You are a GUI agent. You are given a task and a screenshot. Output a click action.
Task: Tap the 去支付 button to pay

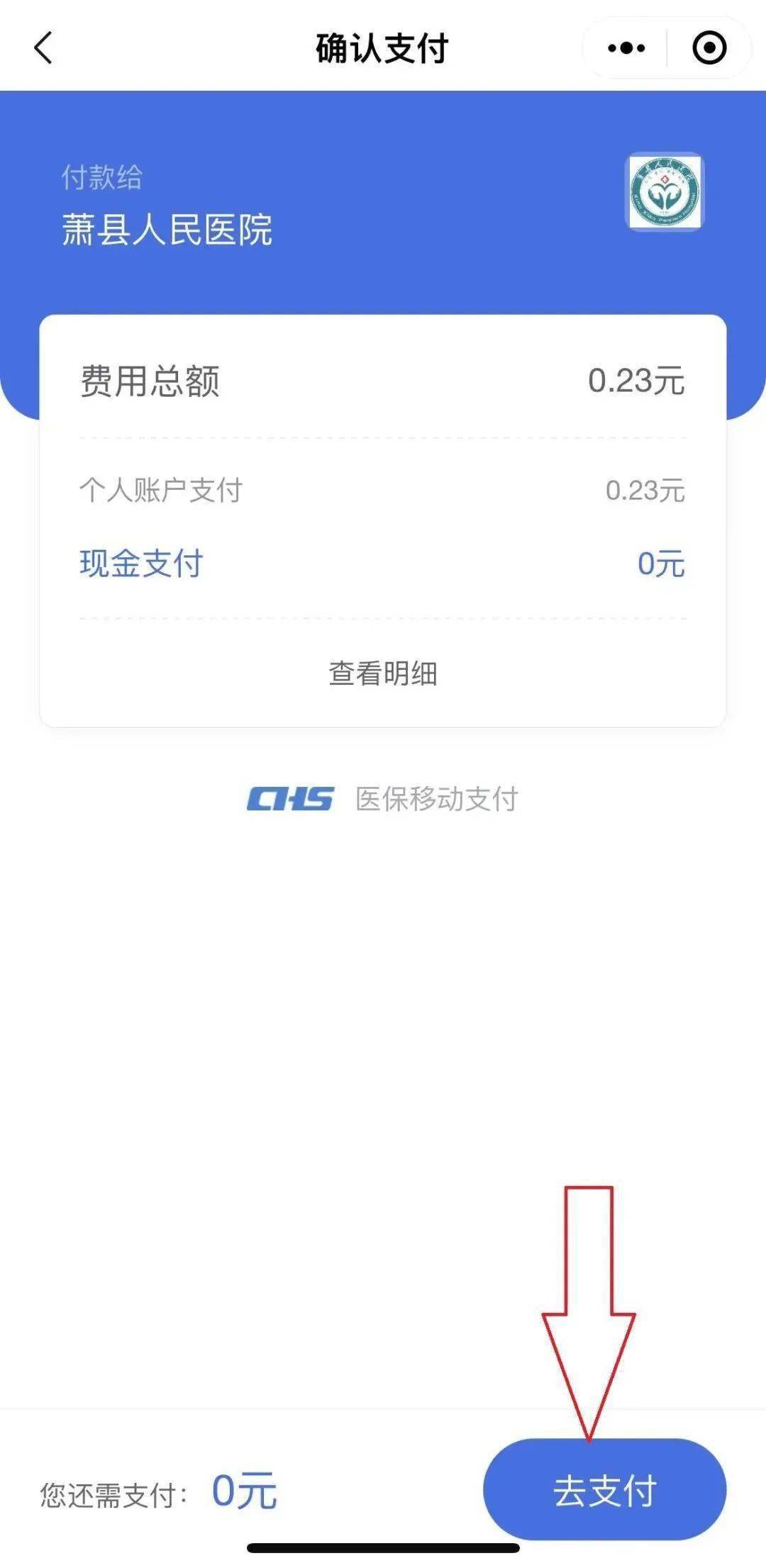point(605,1490)
